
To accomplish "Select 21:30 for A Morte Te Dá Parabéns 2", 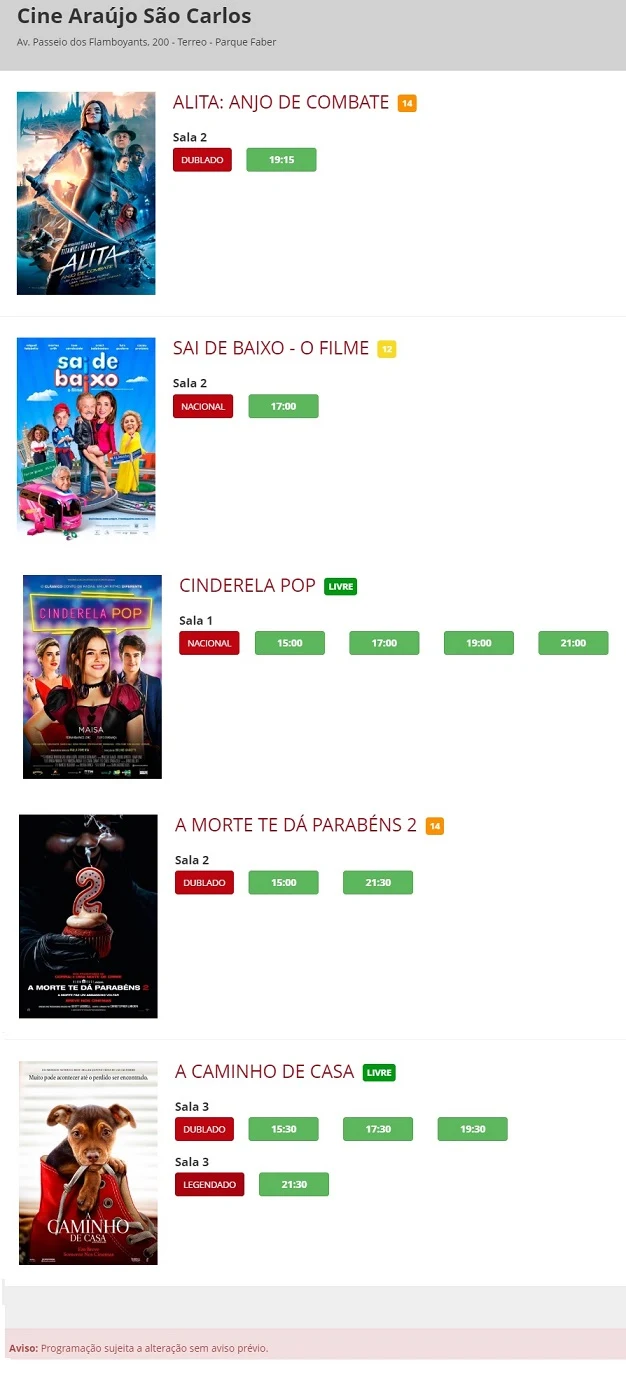I will [378, 882].
